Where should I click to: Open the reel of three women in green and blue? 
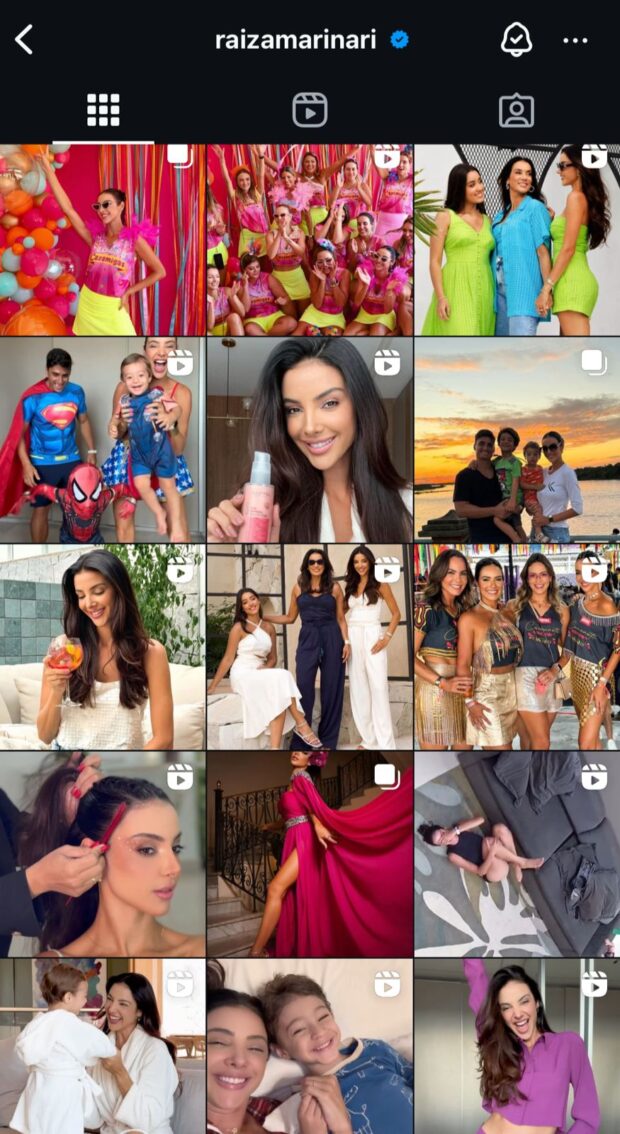517,240
